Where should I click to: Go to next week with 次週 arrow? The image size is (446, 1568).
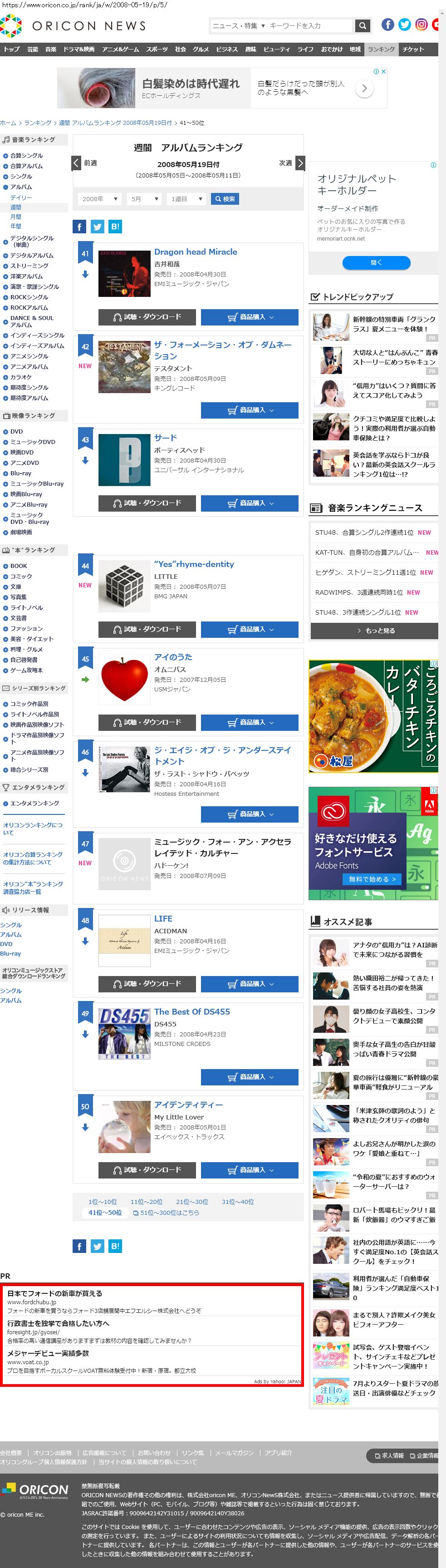[x=300, y=163]
